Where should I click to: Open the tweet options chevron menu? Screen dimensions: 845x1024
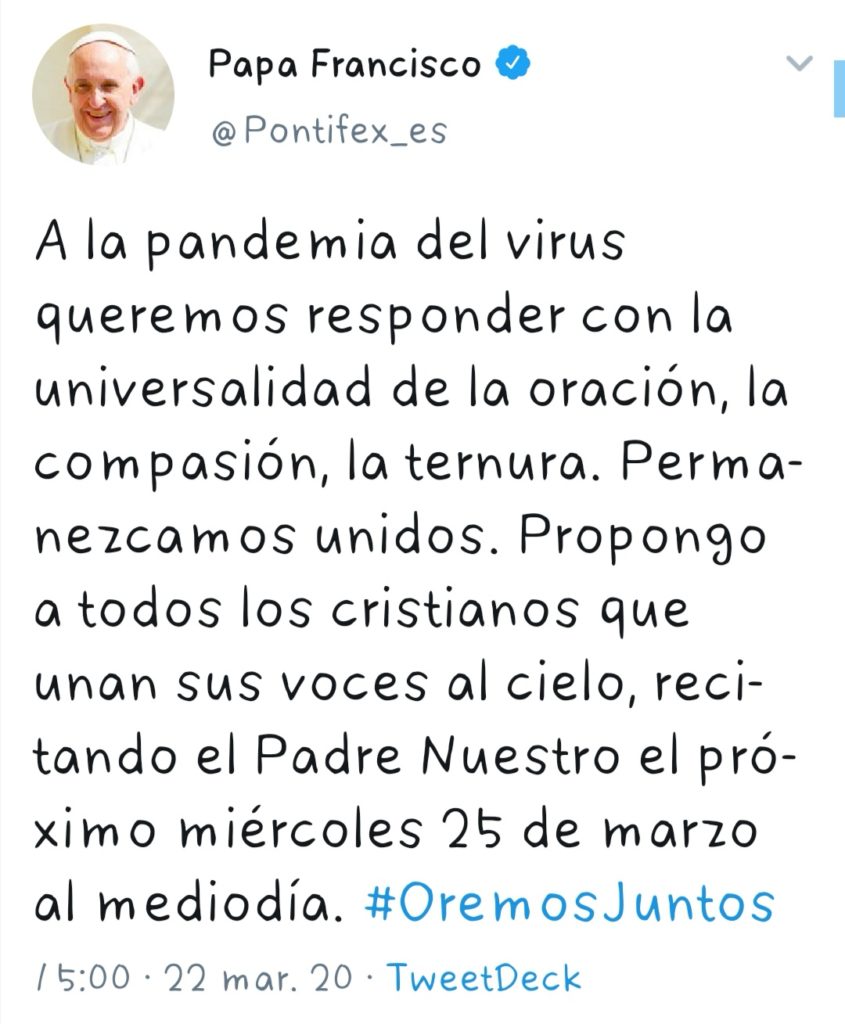(800, 65)
